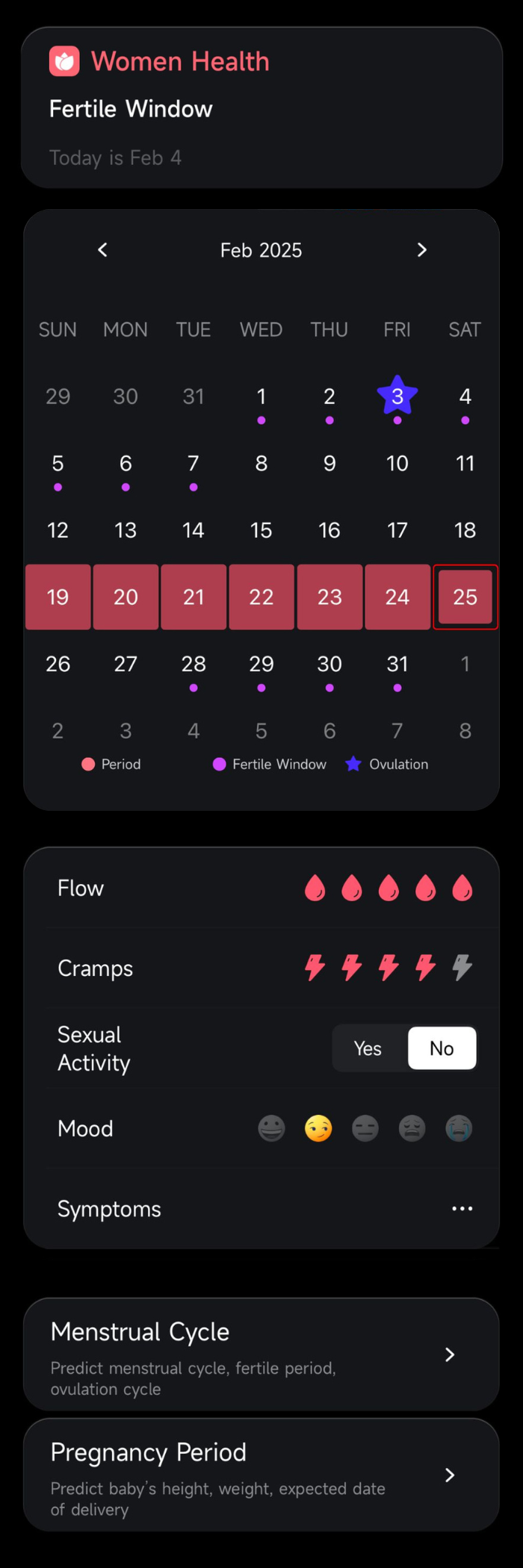
Task: Choose the crying mood emoji
Action: (x=459, y=1128)
